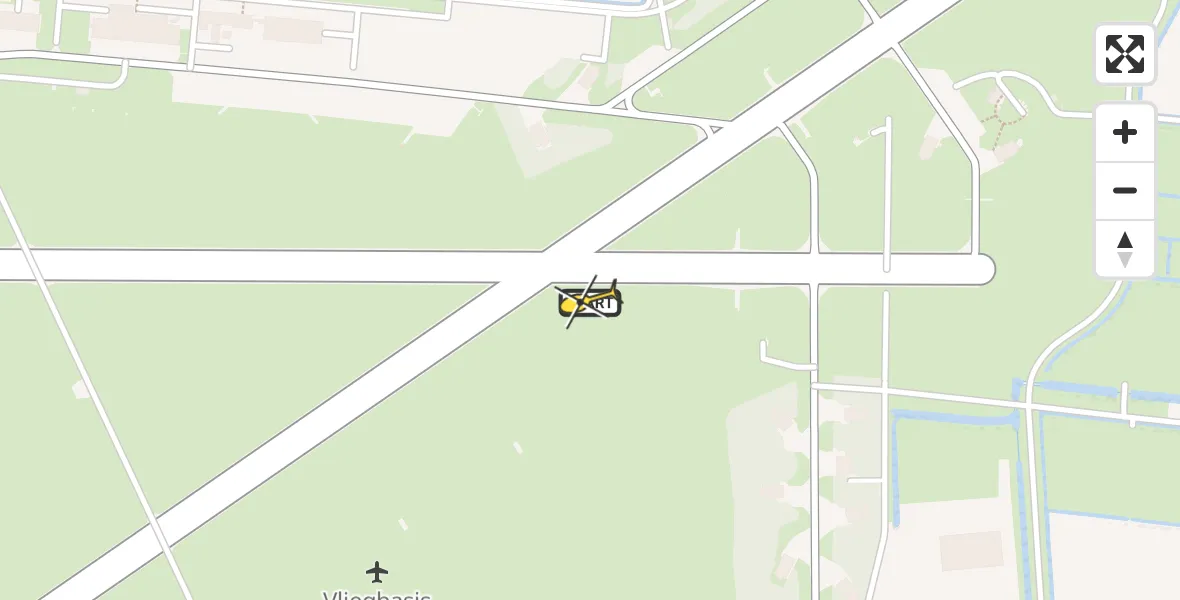Zoom out of the map

[1124, 190]
